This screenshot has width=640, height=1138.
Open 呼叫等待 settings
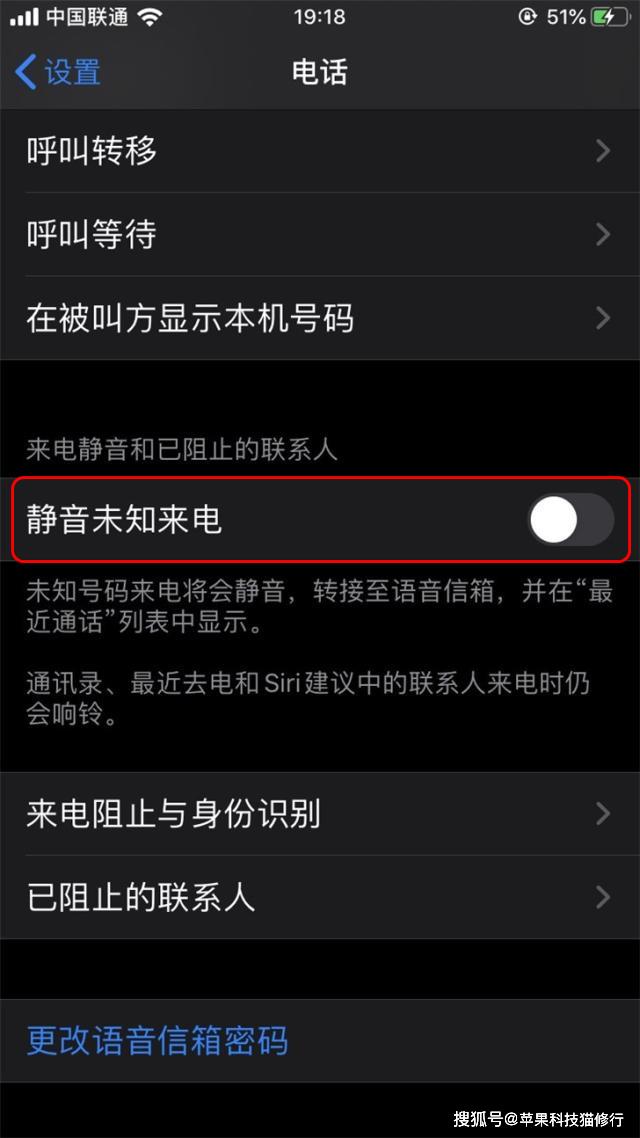pyautogui.click(x=318, y=235)
